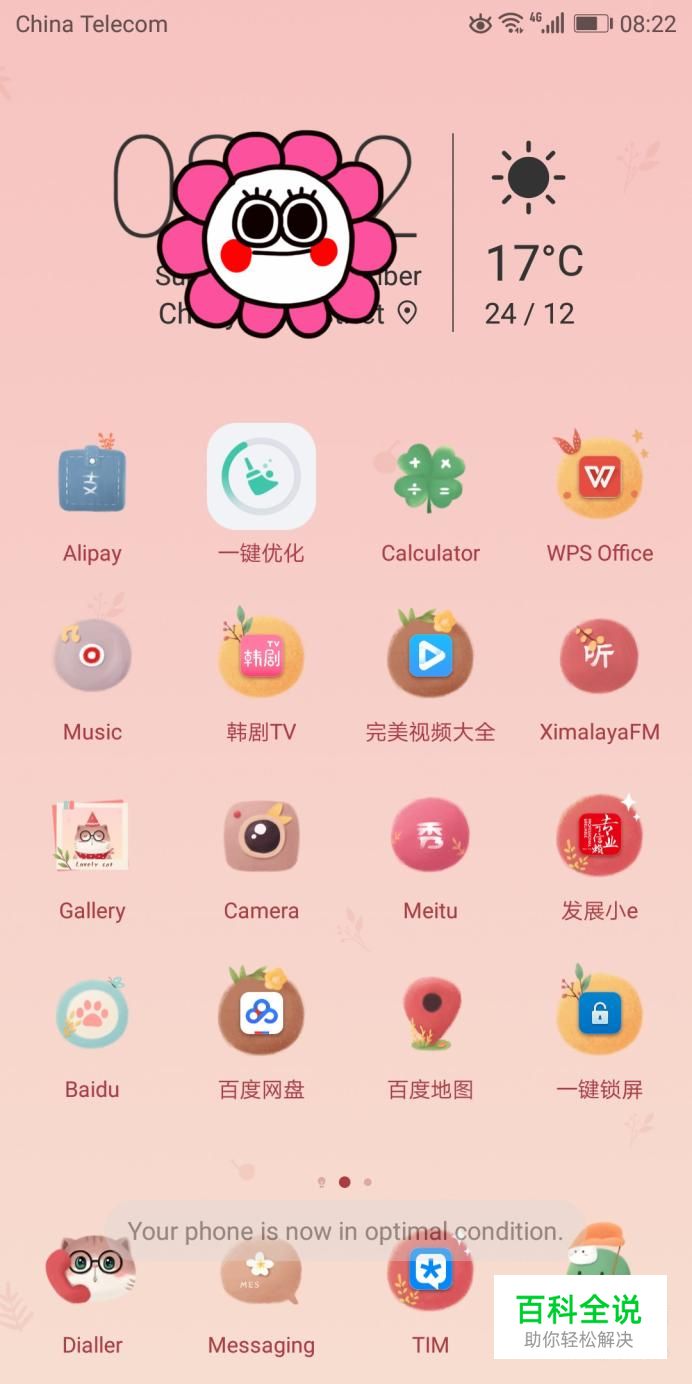The image size is (692, 1384).
Task: Open 百度网盘 cloud drive
Action: pos(261,1014)
